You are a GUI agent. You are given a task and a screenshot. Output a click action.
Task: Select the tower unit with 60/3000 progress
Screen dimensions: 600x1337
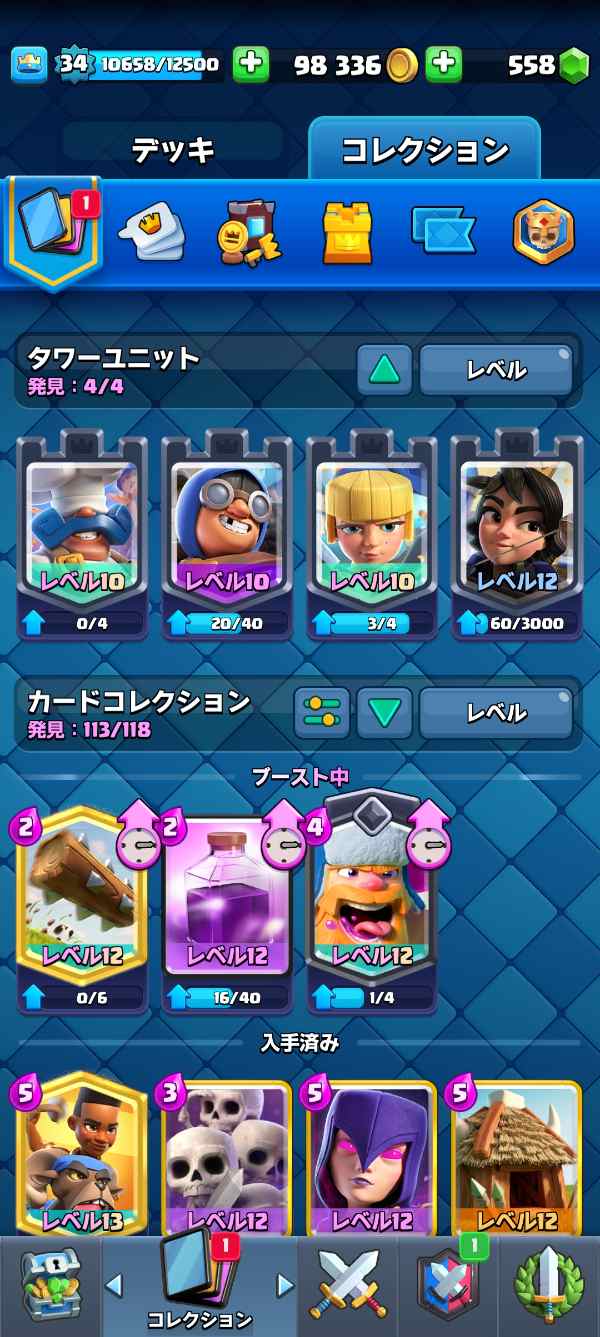coord(516,530)
